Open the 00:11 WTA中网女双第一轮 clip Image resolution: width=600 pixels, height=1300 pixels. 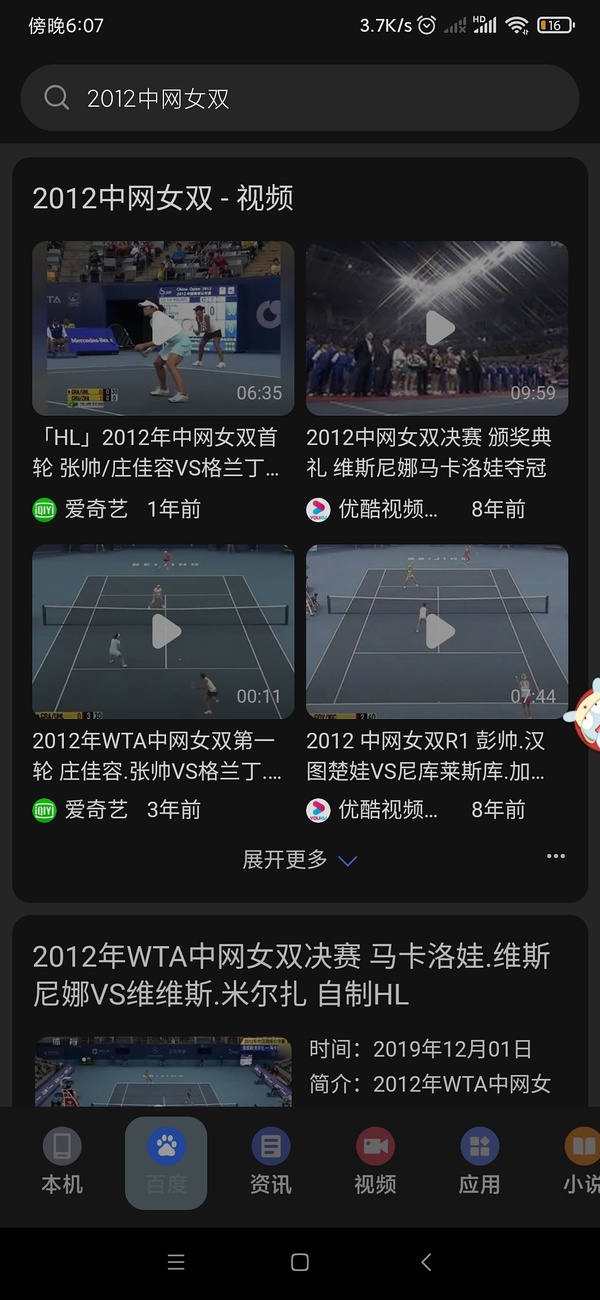pyautogui.click(x=163, y=632)
